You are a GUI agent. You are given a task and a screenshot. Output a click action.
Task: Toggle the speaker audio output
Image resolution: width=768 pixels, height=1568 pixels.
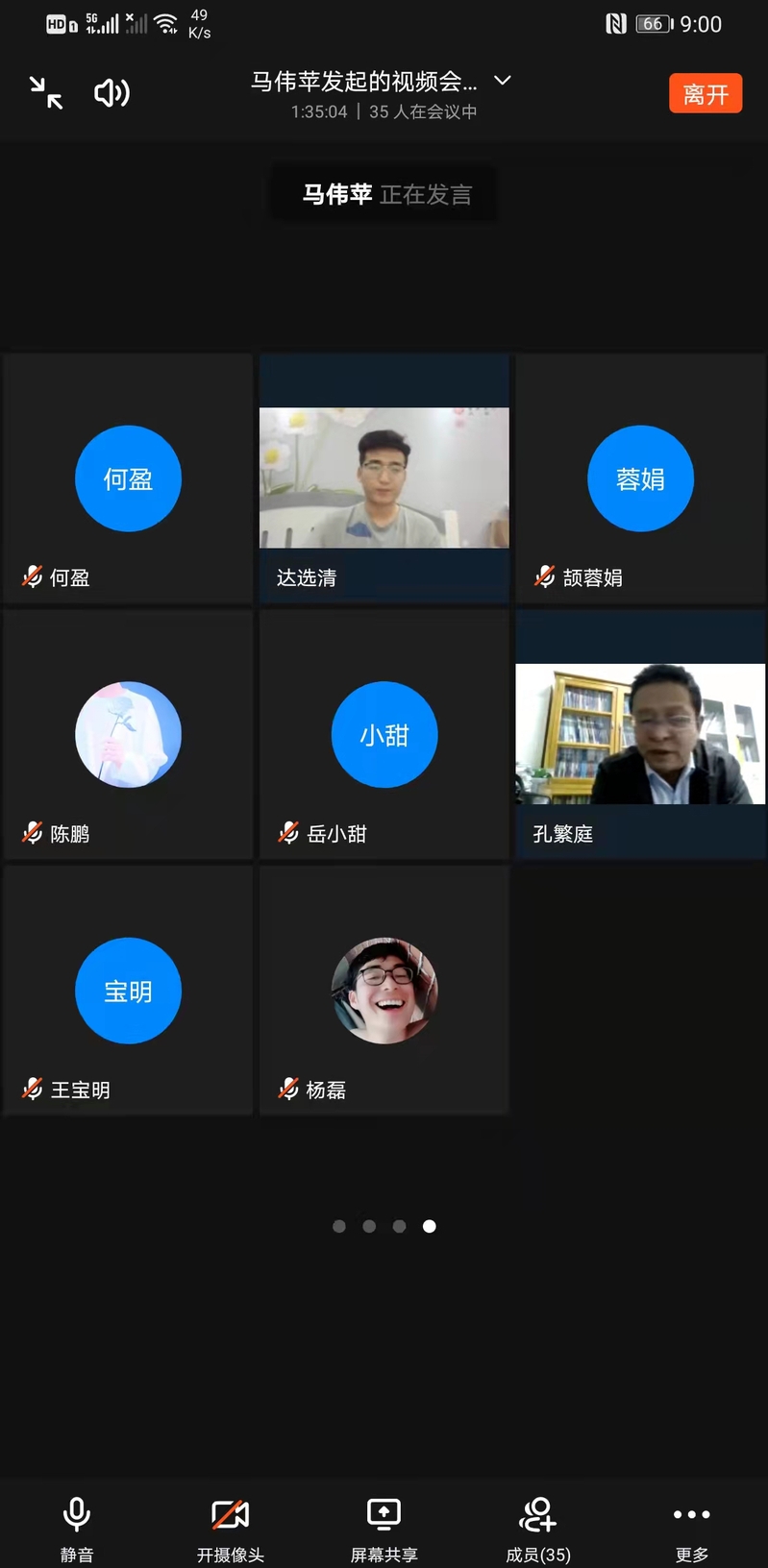pyautogui.click(x=111, y=93)
